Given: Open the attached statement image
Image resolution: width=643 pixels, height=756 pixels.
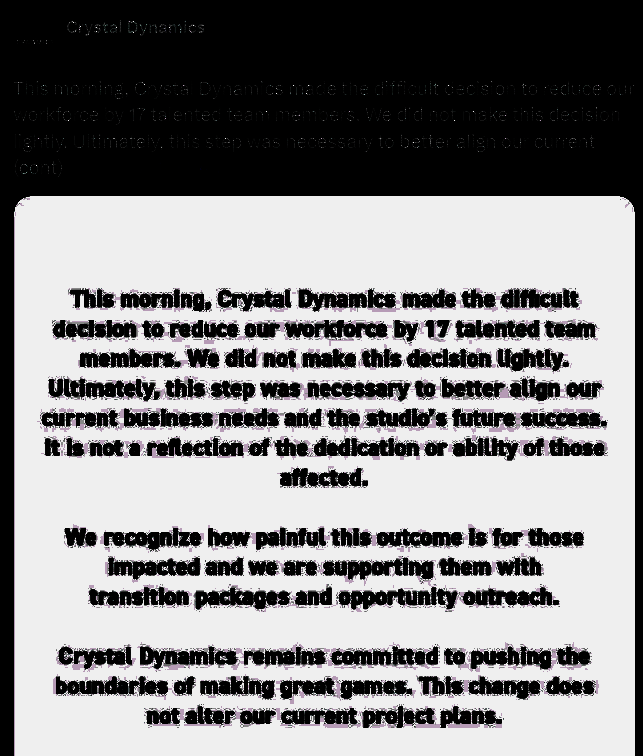Looking at the screenshot, I should pyautogui.click(x=324, y=476).
